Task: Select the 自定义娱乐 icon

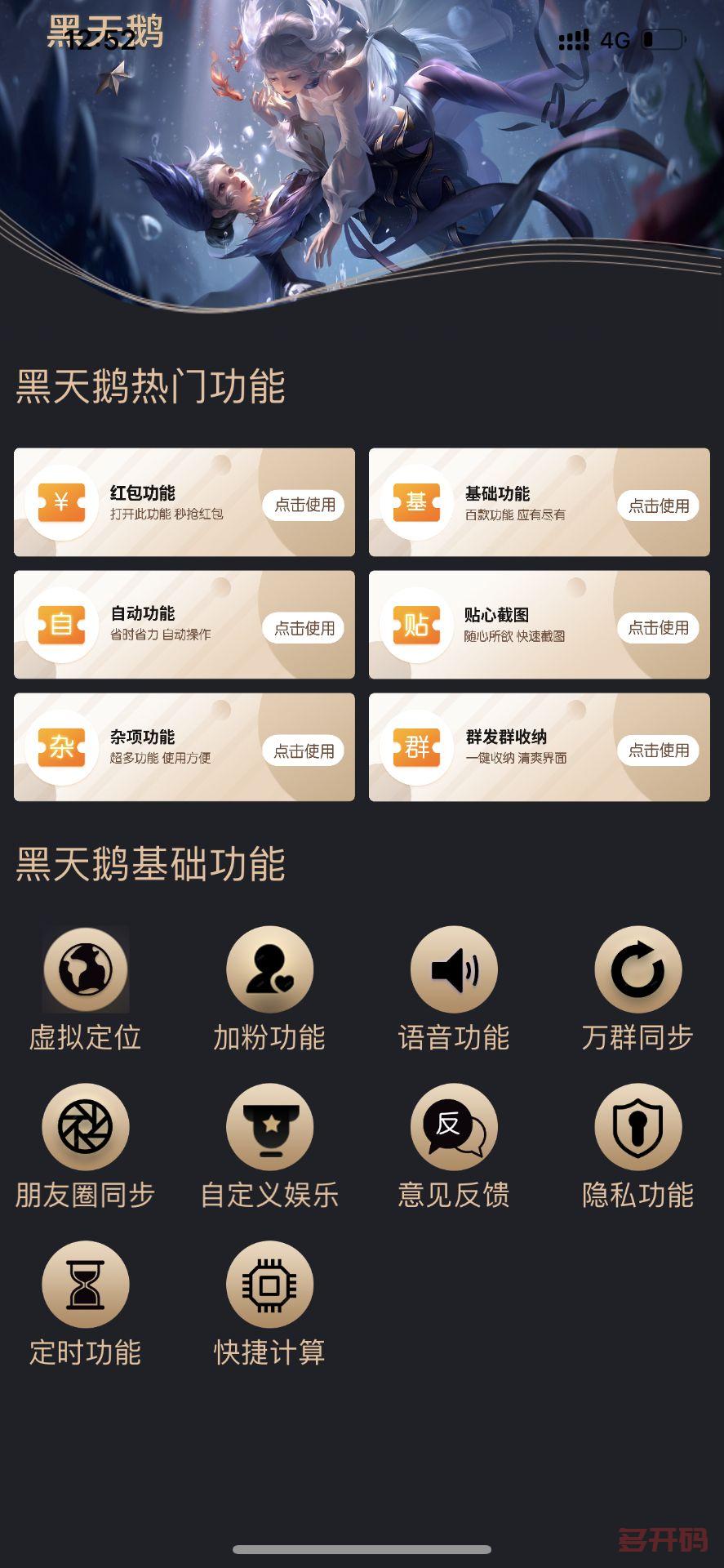Action: [x=269, y=1127]
